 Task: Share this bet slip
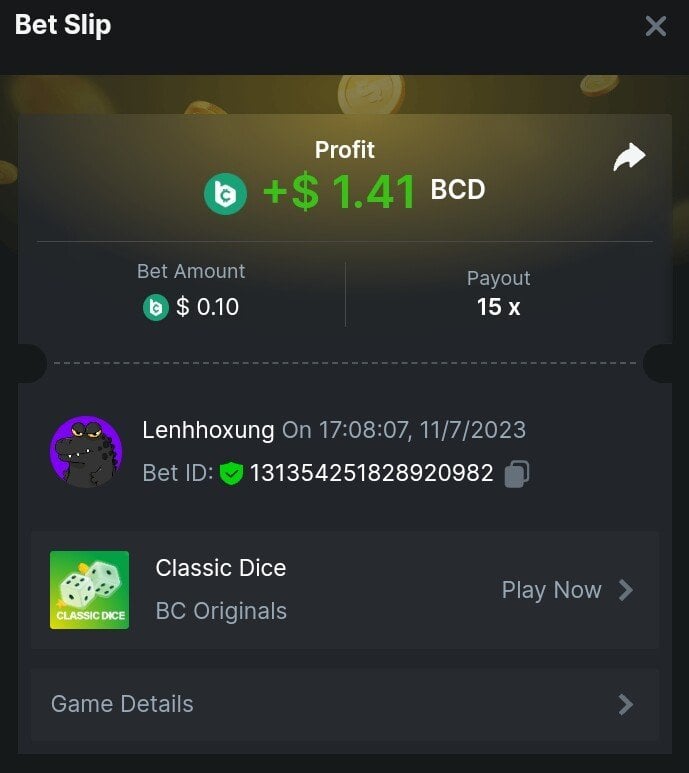coord(629,157)
